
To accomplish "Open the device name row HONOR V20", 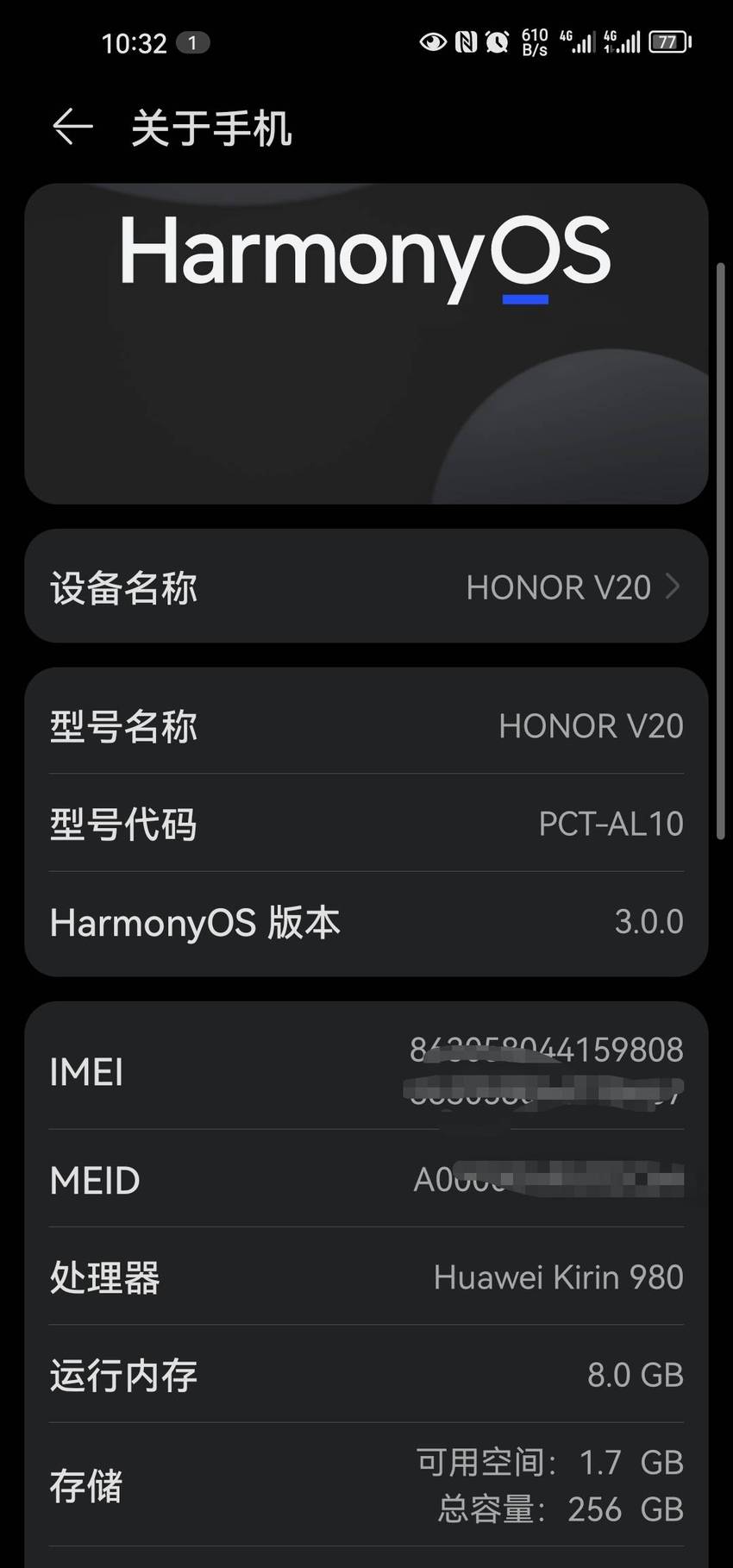I will pyautogui.click(x=366, y=586).
